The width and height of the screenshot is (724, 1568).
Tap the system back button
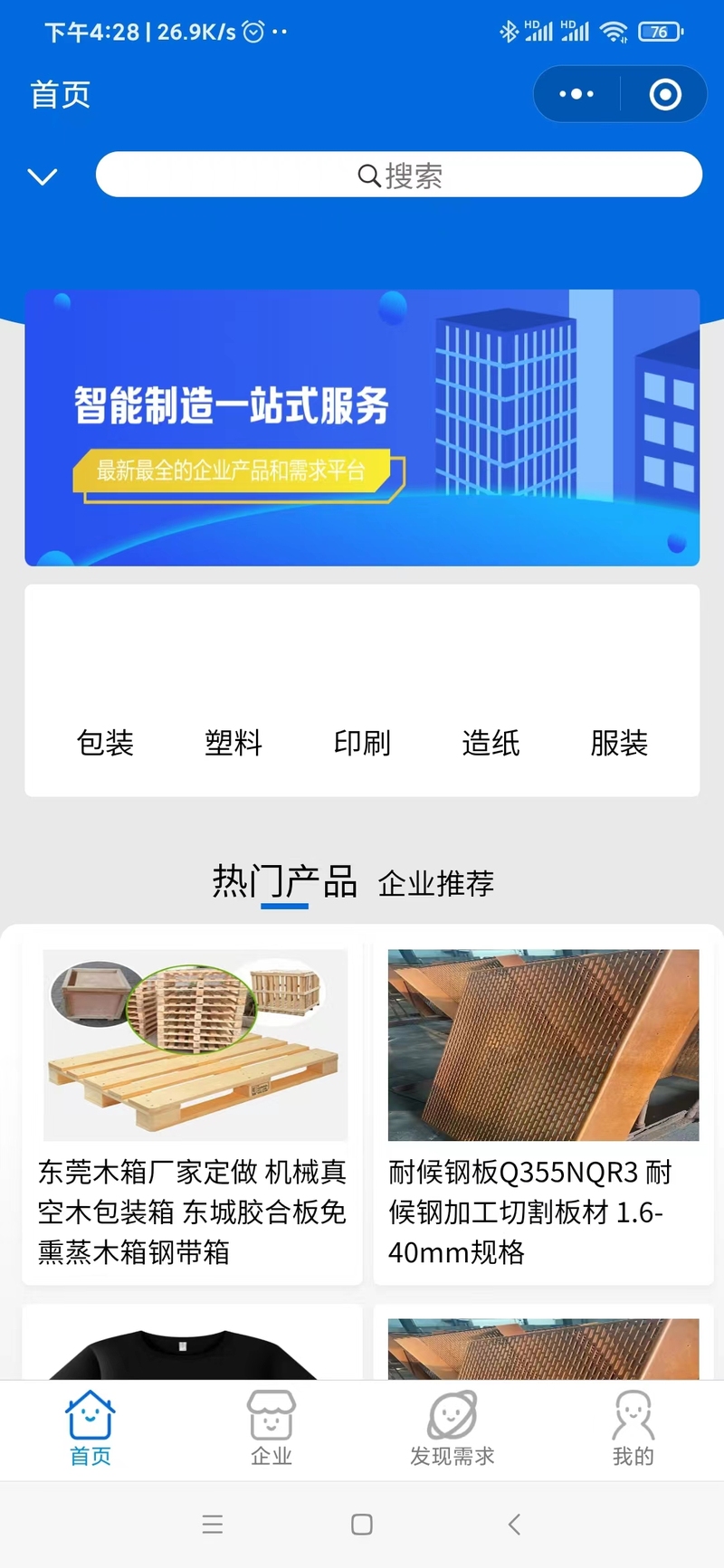click(514, 1525)
